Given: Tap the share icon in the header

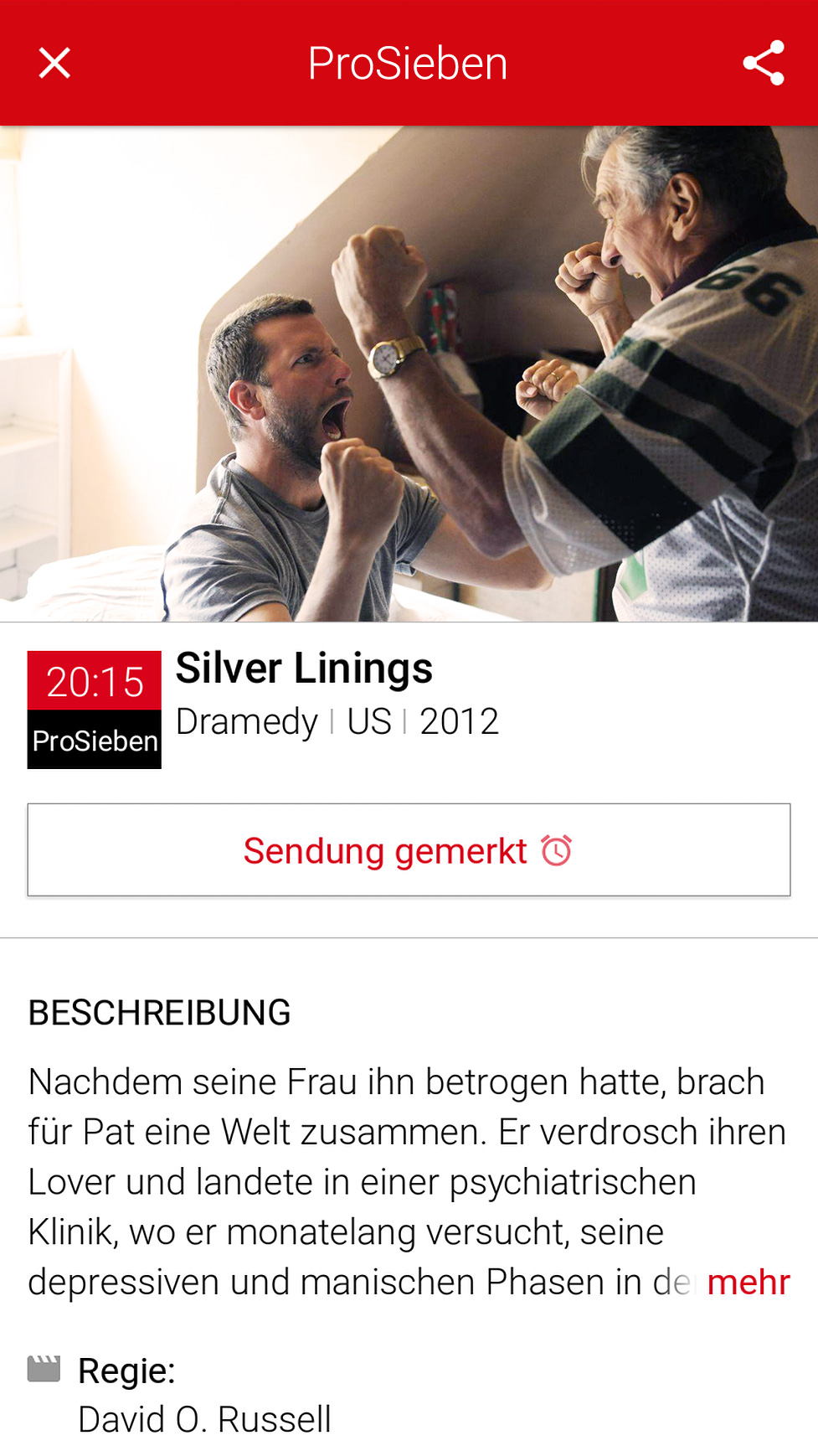Looking at the screenshot, I should [x=764, y=62].
